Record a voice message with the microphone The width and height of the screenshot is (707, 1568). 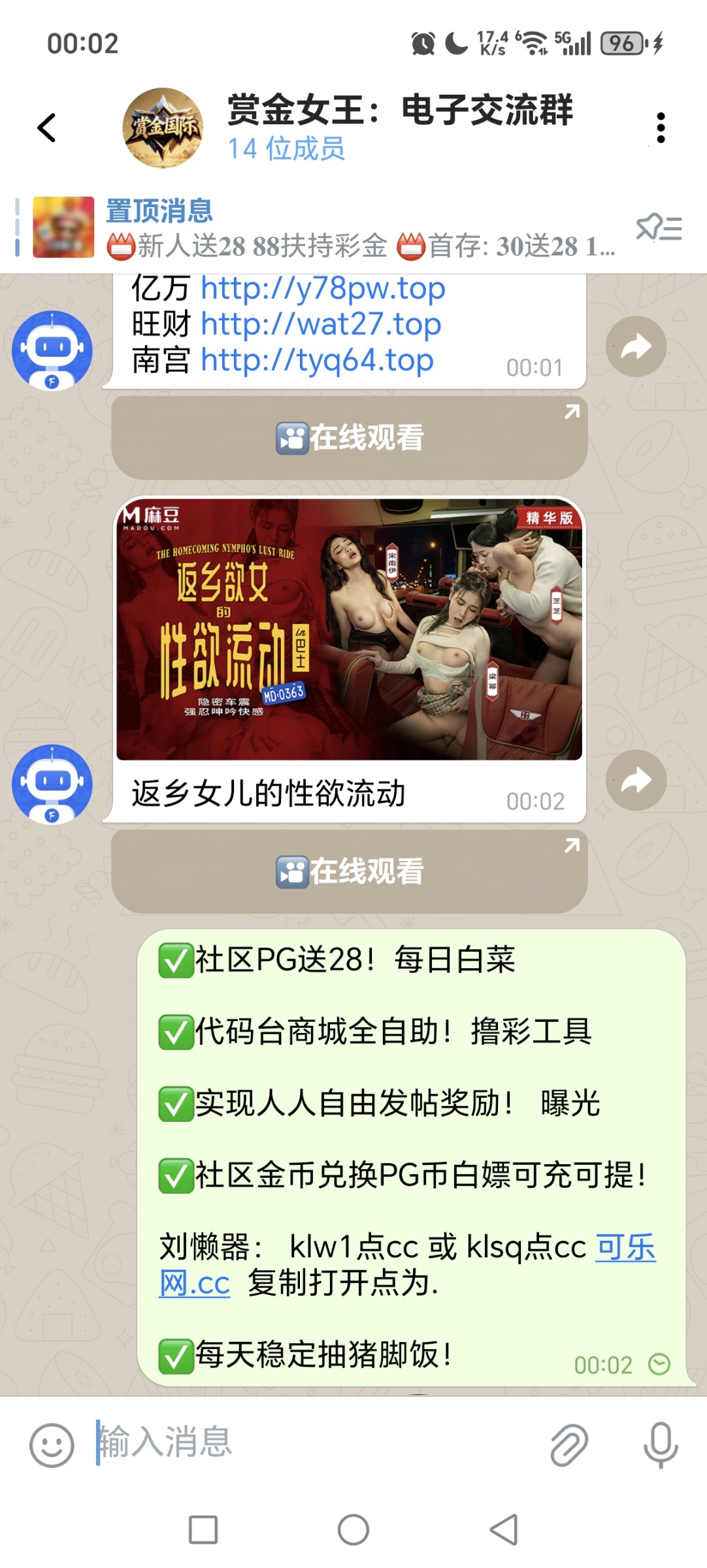(x=660, y=1445)
